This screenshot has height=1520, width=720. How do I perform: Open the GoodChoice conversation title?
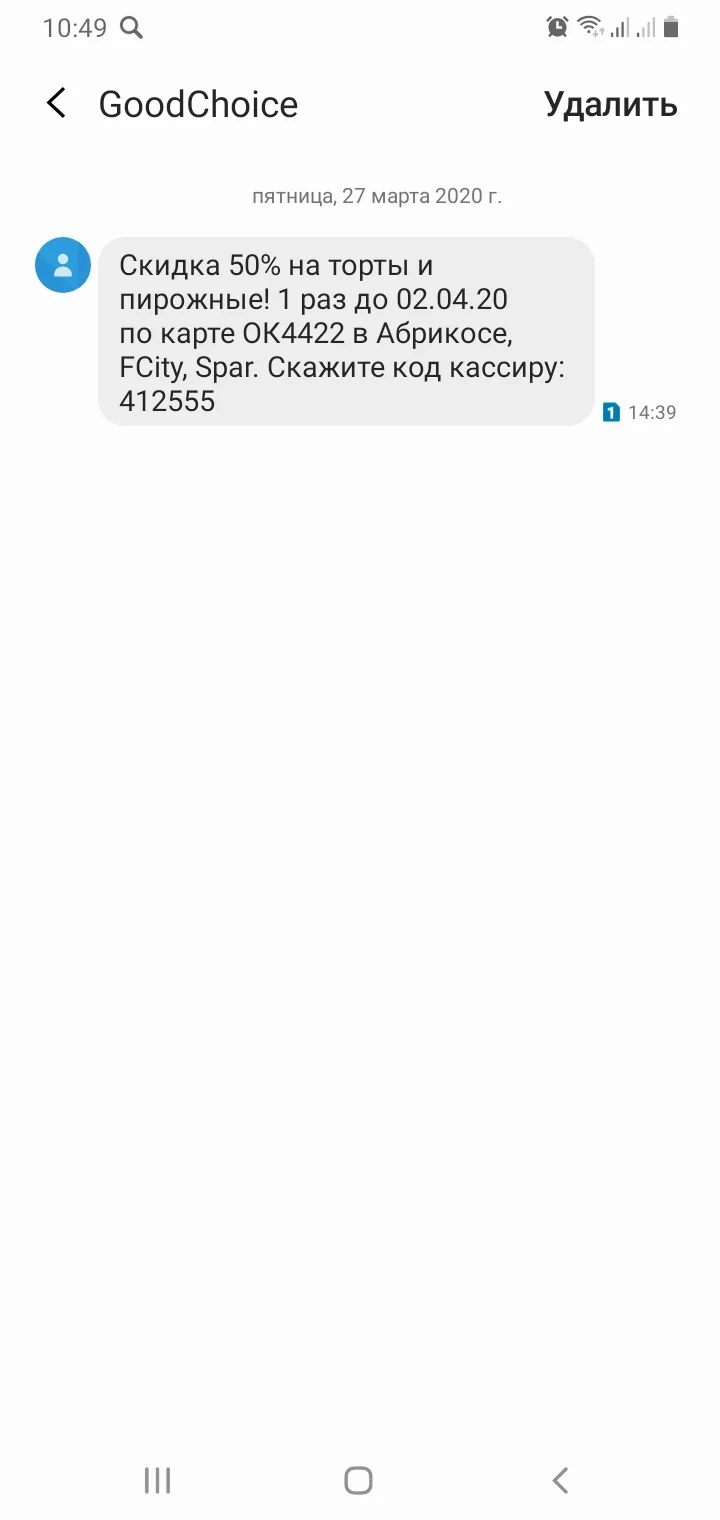point(197,104)
